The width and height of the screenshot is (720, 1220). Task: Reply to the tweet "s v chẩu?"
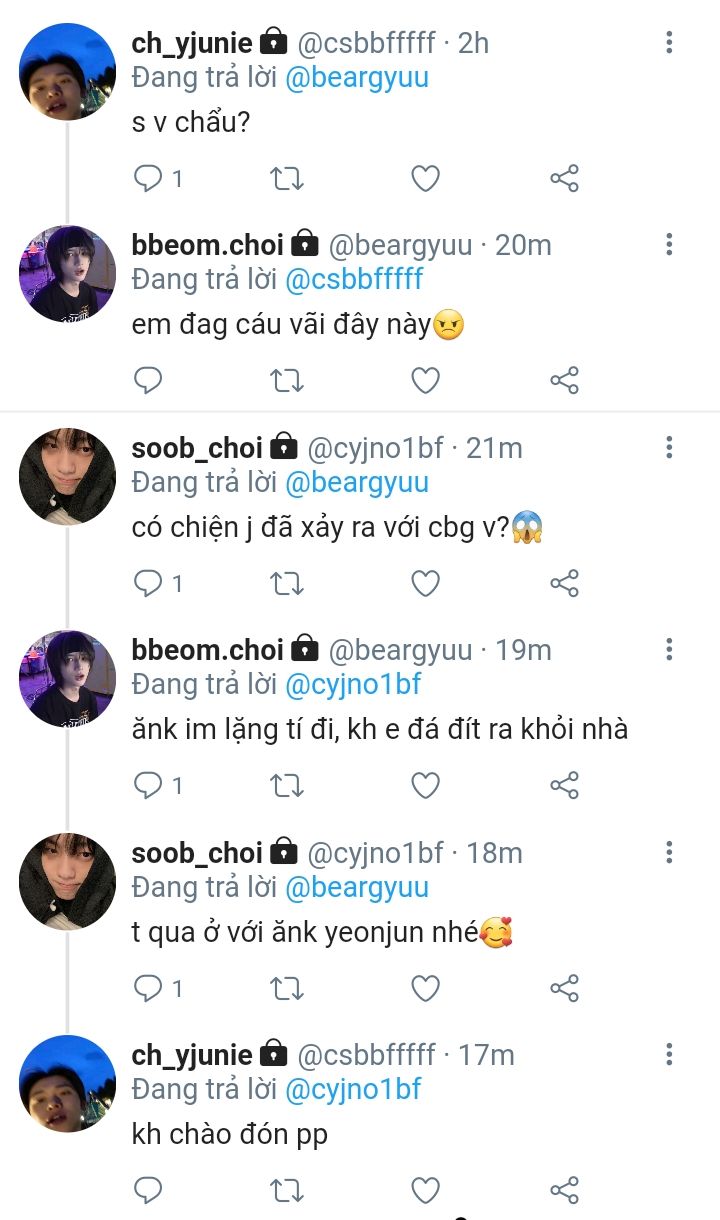(148, 179)
